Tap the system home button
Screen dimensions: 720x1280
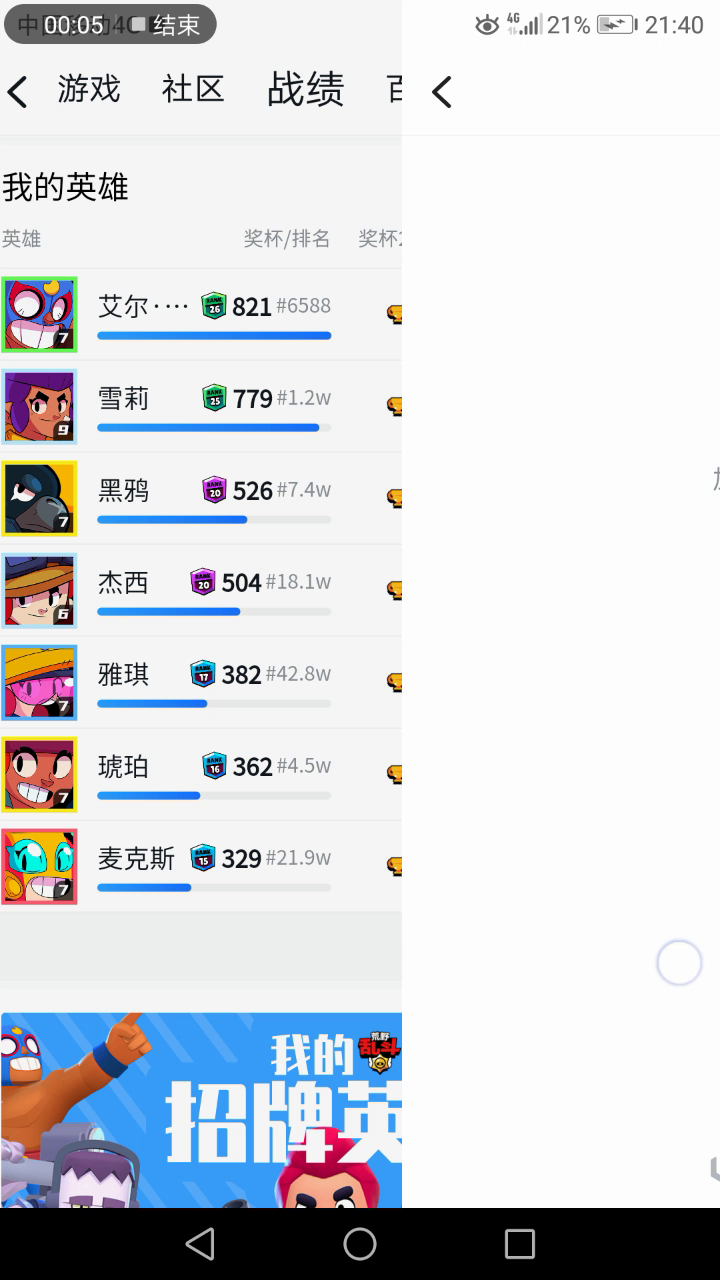360,1244
